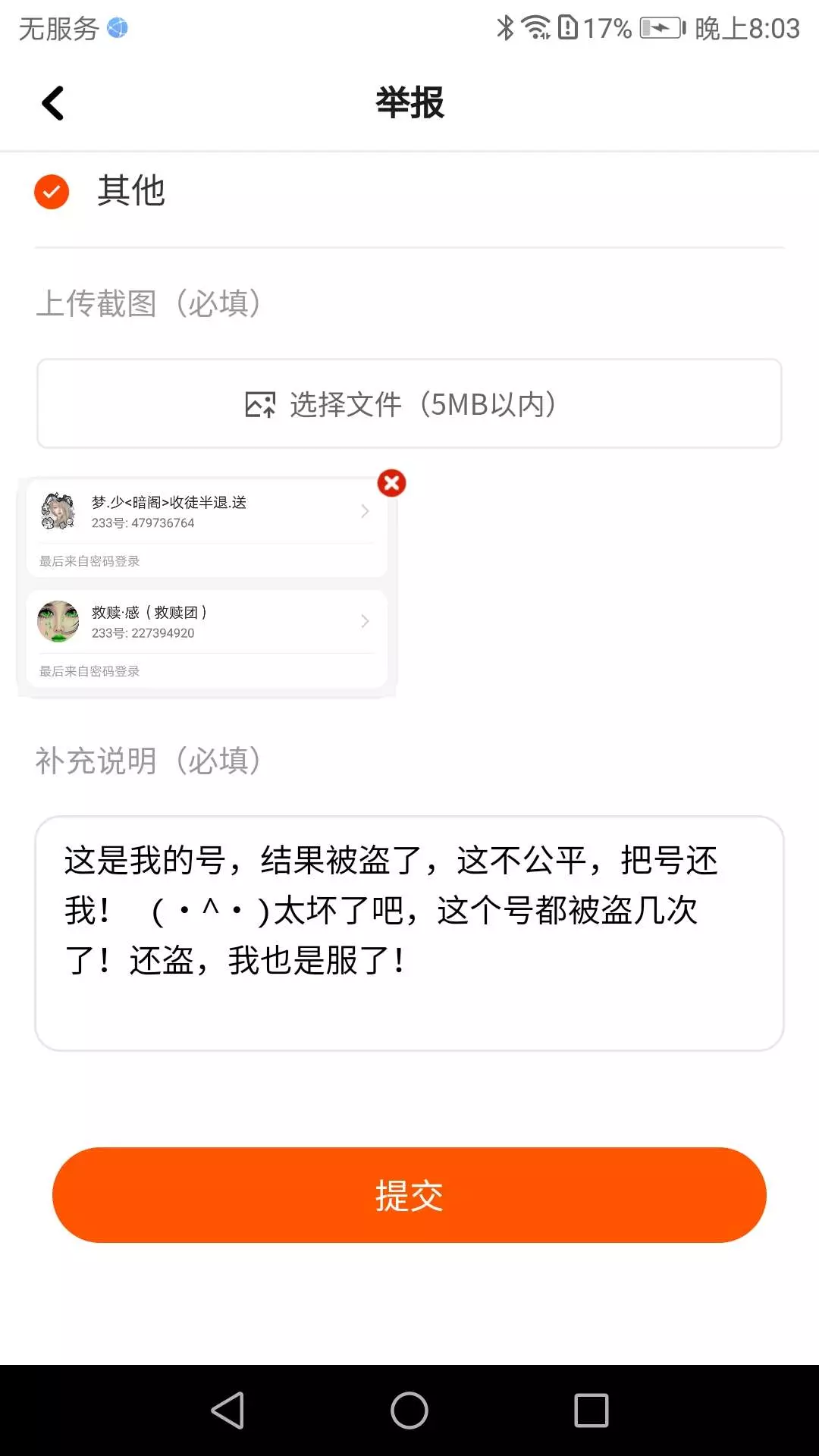This screenshot has width=819, height=1456.
Task: Tap the system home button
Action: [409, 1410]
